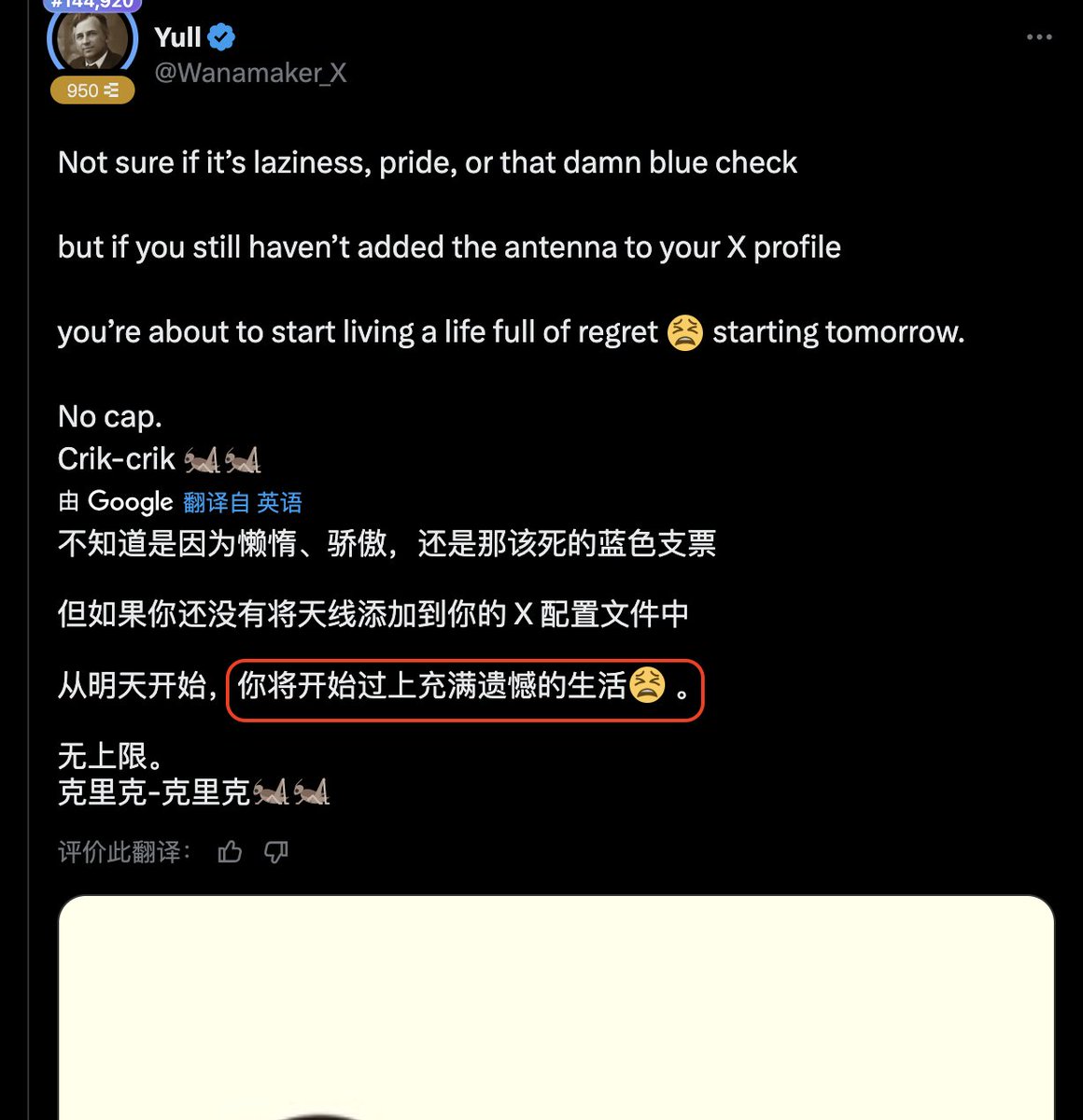Screen dimensions: 1083x1120
Task: Open the image attached to the post
Action: (556, 1008)
